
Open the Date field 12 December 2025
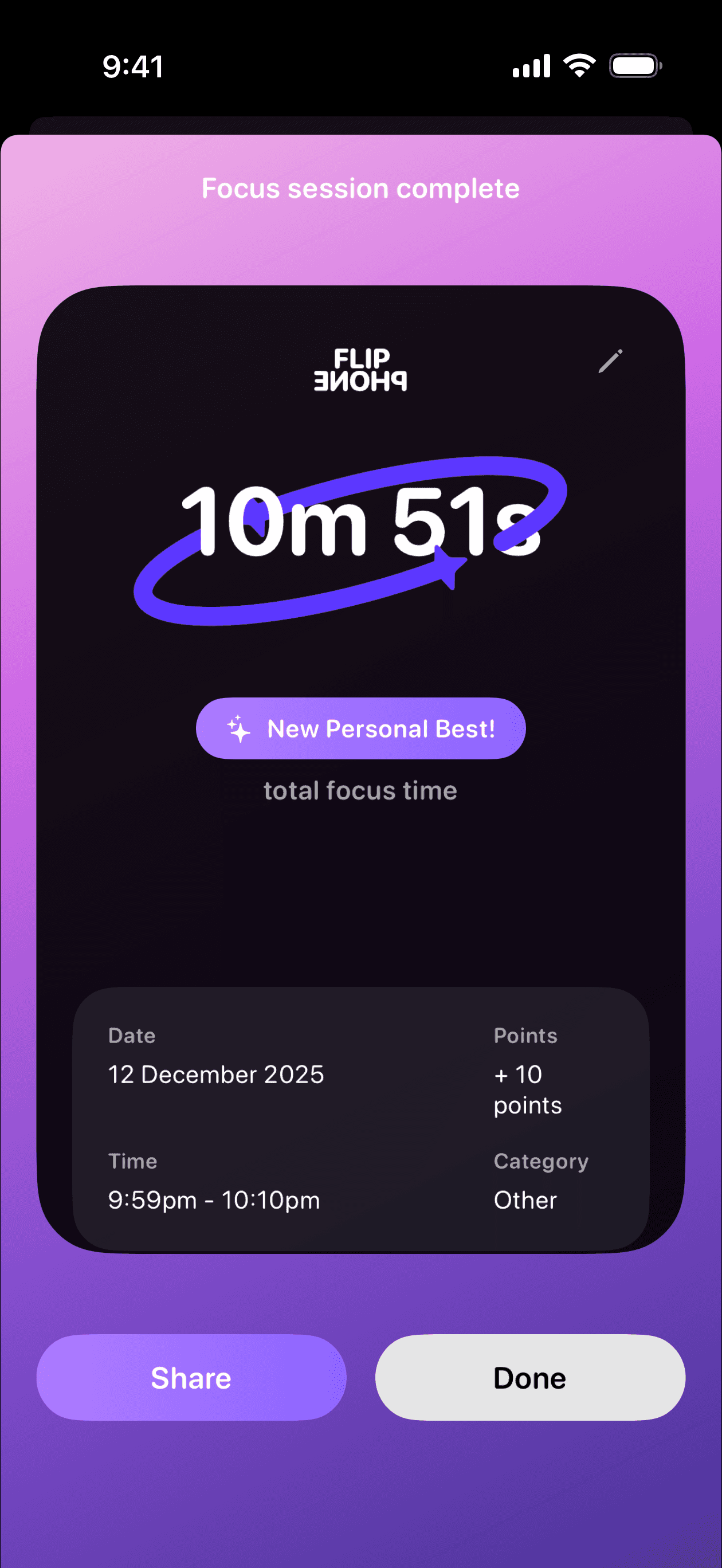pyautogui.click(x=215, y=1075)
